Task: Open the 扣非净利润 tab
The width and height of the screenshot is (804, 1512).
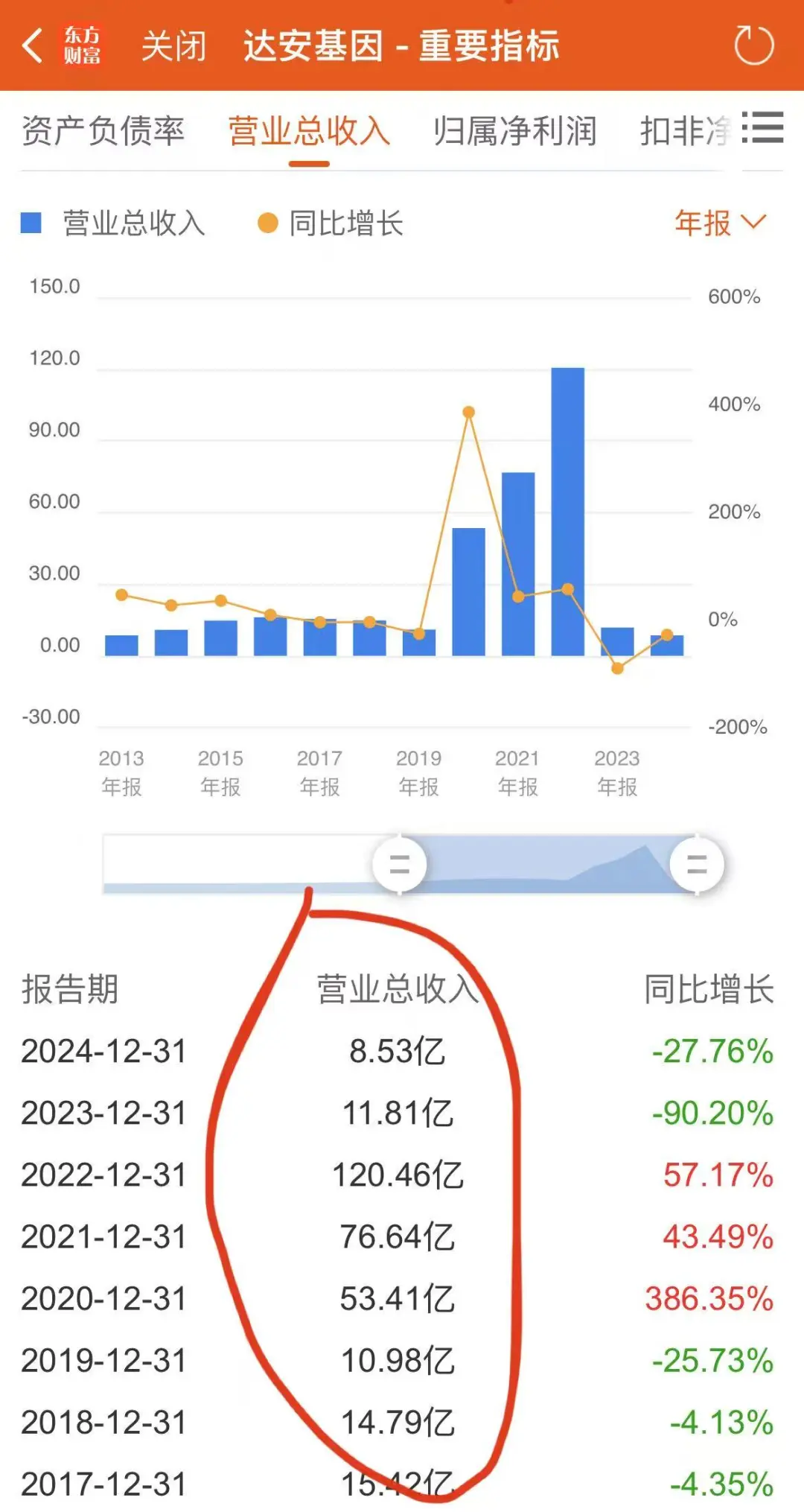Action: pyautogui.click(x=683, y=131)
